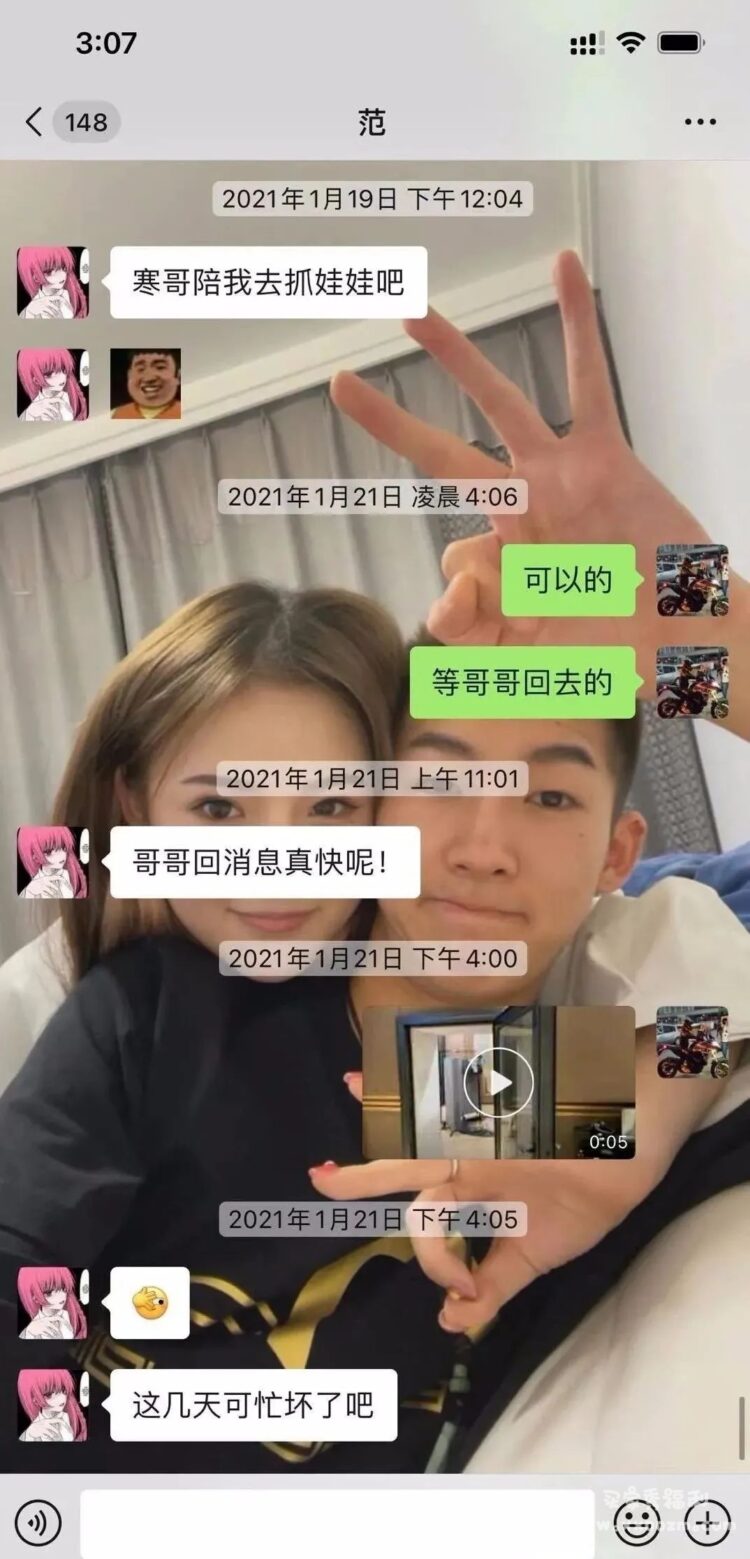Screen dimensions: 750x1559
Task: Open the motorcycle avatar beside 可以的
Action: pos(692,580)
